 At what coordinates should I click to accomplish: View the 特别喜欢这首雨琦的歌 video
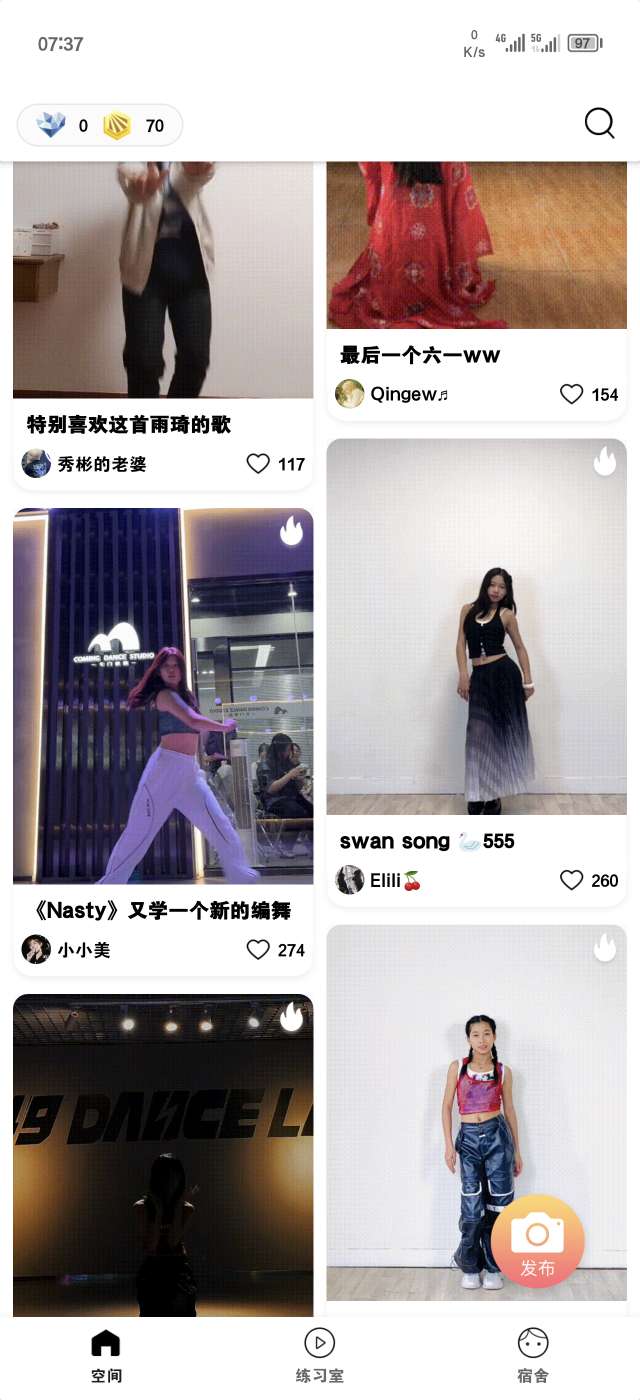[x=163, y=280]
